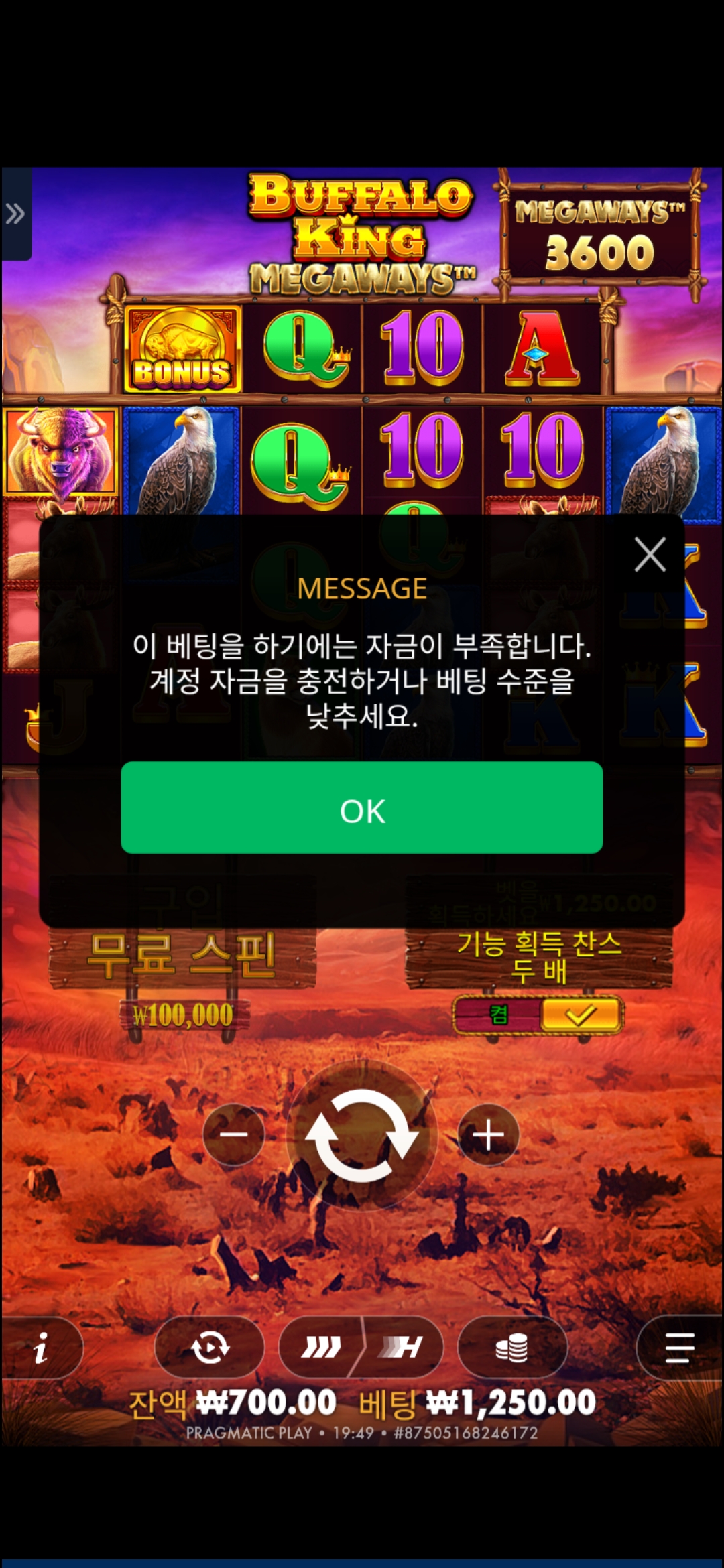724x1568 pixels.
Task: Dismiss the message dialog with the X
Action: click(650, 555)
